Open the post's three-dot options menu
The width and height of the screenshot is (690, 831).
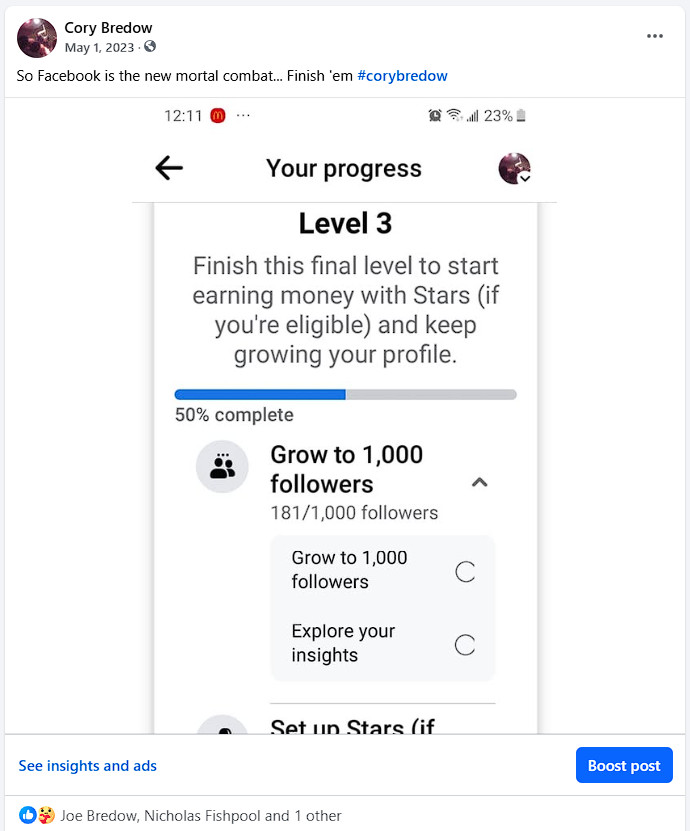click(655, 36)
